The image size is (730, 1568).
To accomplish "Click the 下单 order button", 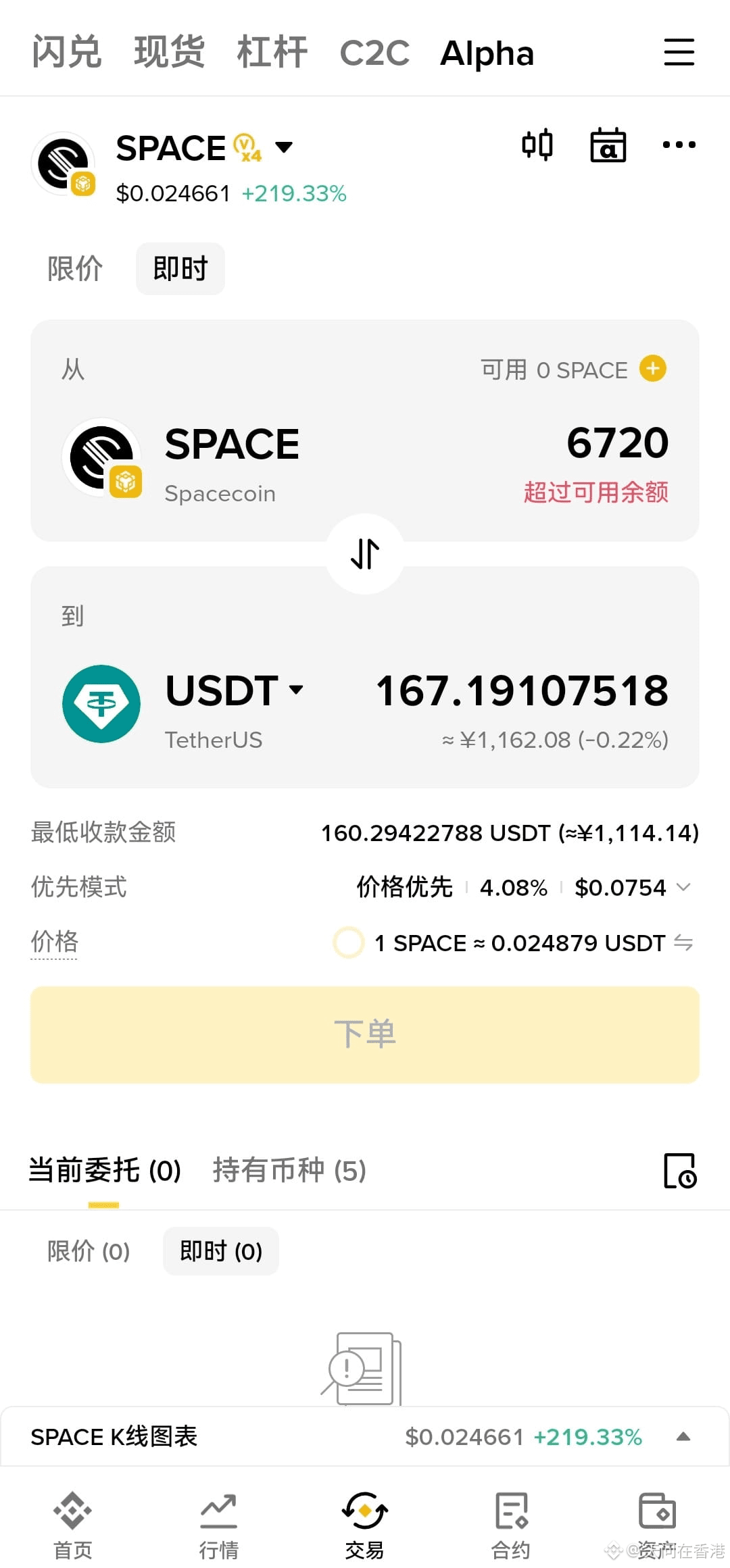I will (x=365, y=1034).
